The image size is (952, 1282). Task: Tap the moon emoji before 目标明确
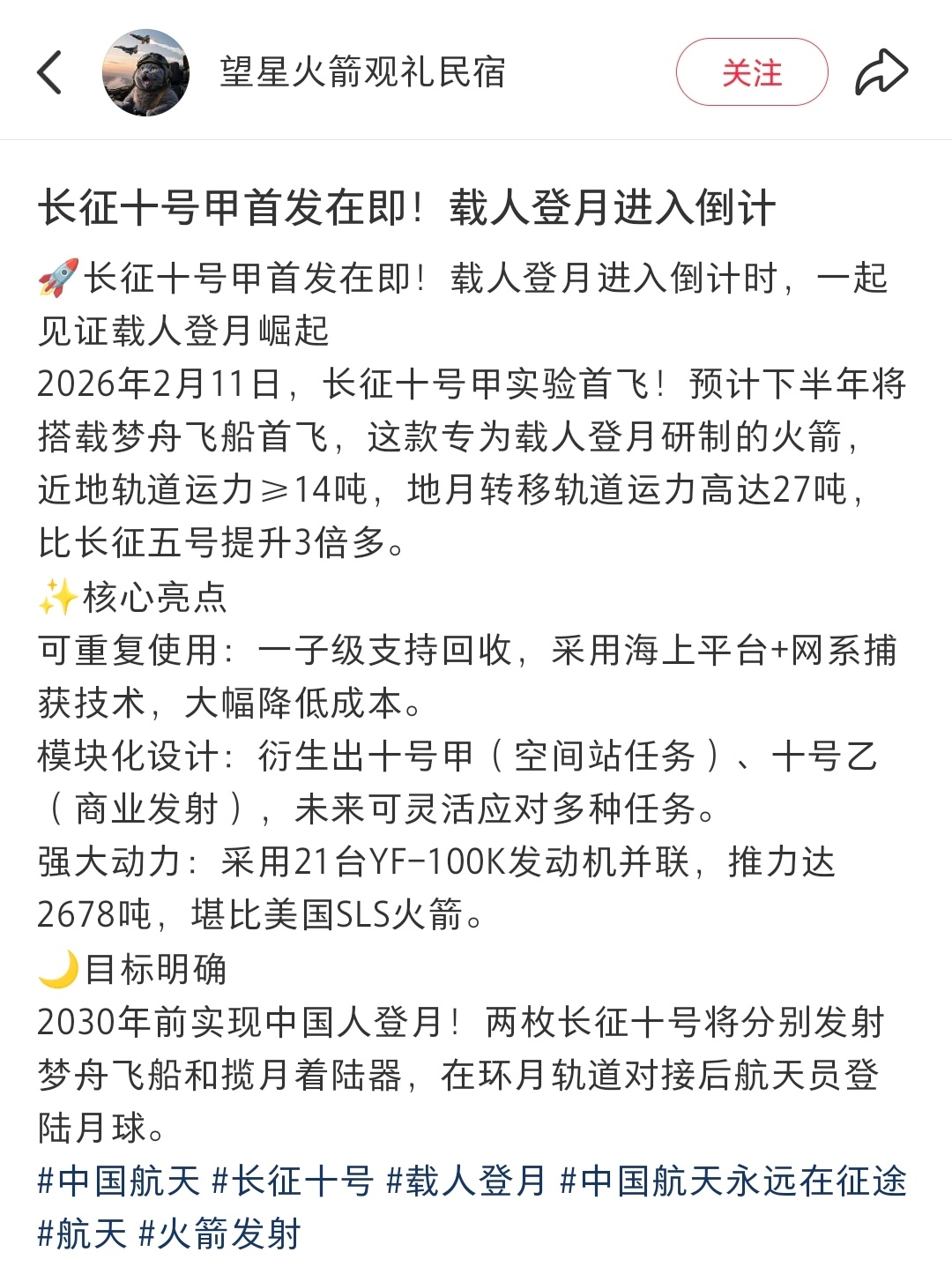coord(57,967)
